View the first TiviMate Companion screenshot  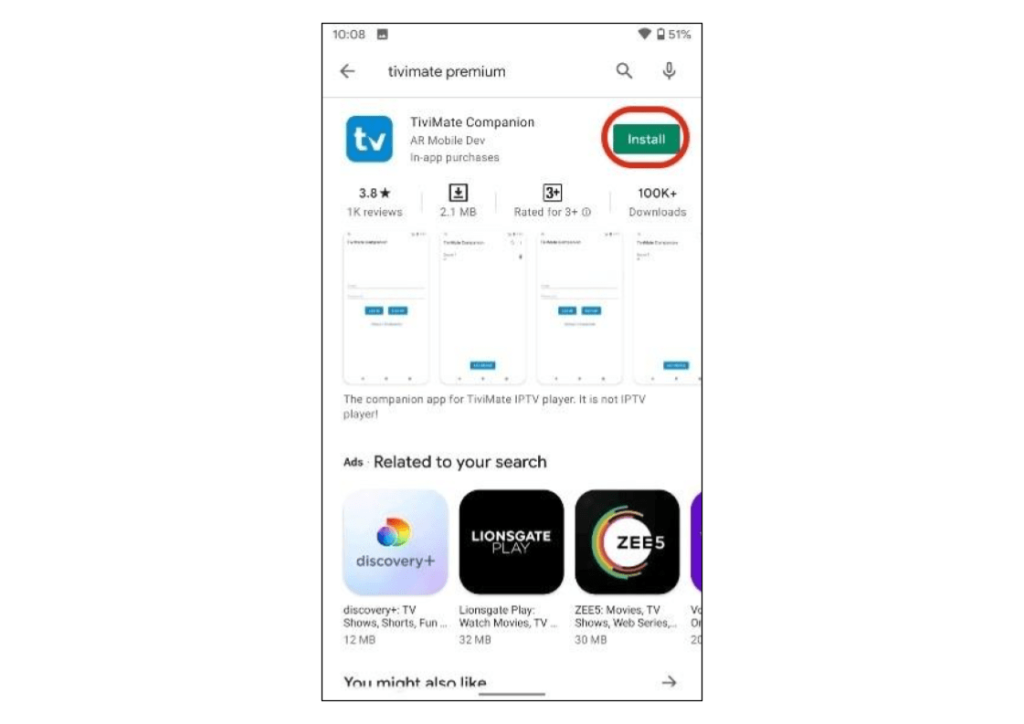click(386, 308)
